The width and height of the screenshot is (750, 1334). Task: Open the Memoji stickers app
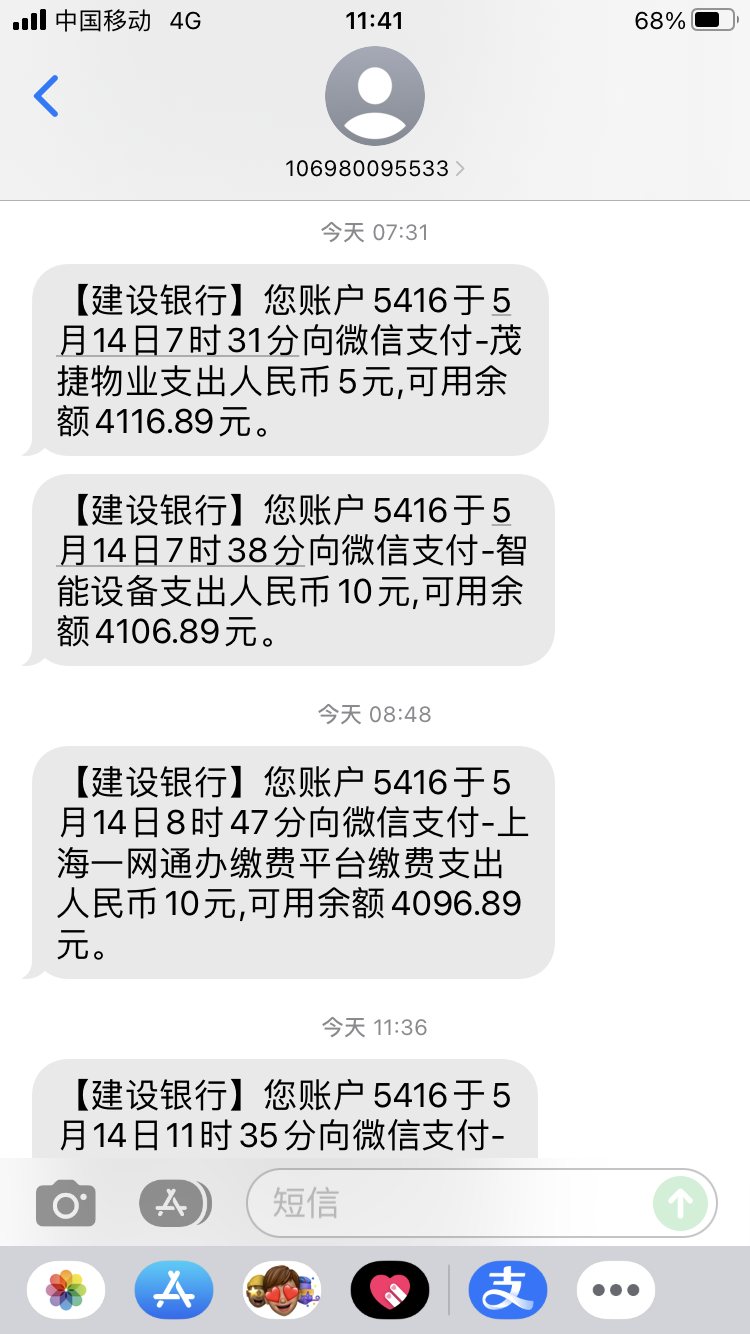tap(282, 1290)
